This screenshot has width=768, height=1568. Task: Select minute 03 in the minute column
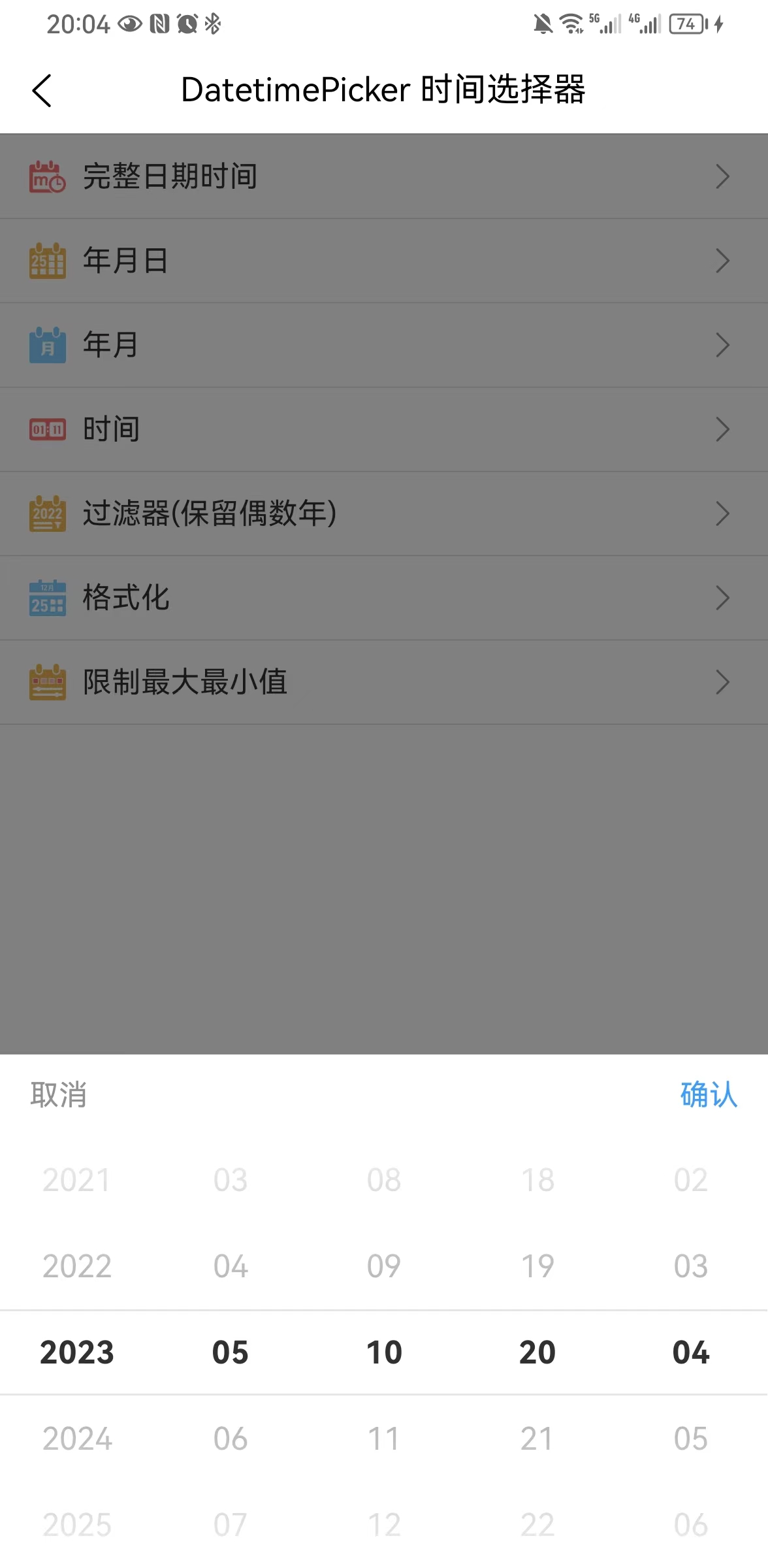[691, 1266]
